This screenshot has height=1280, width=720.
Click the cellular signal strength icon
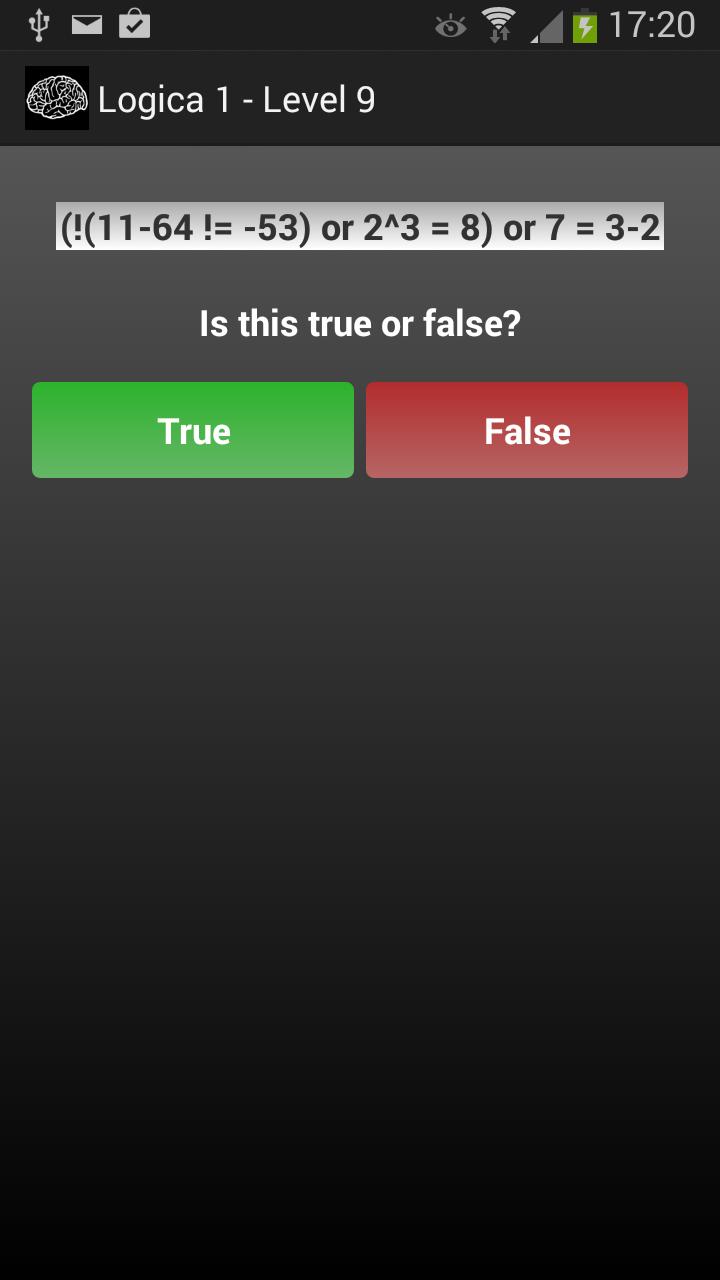(545, 25)
